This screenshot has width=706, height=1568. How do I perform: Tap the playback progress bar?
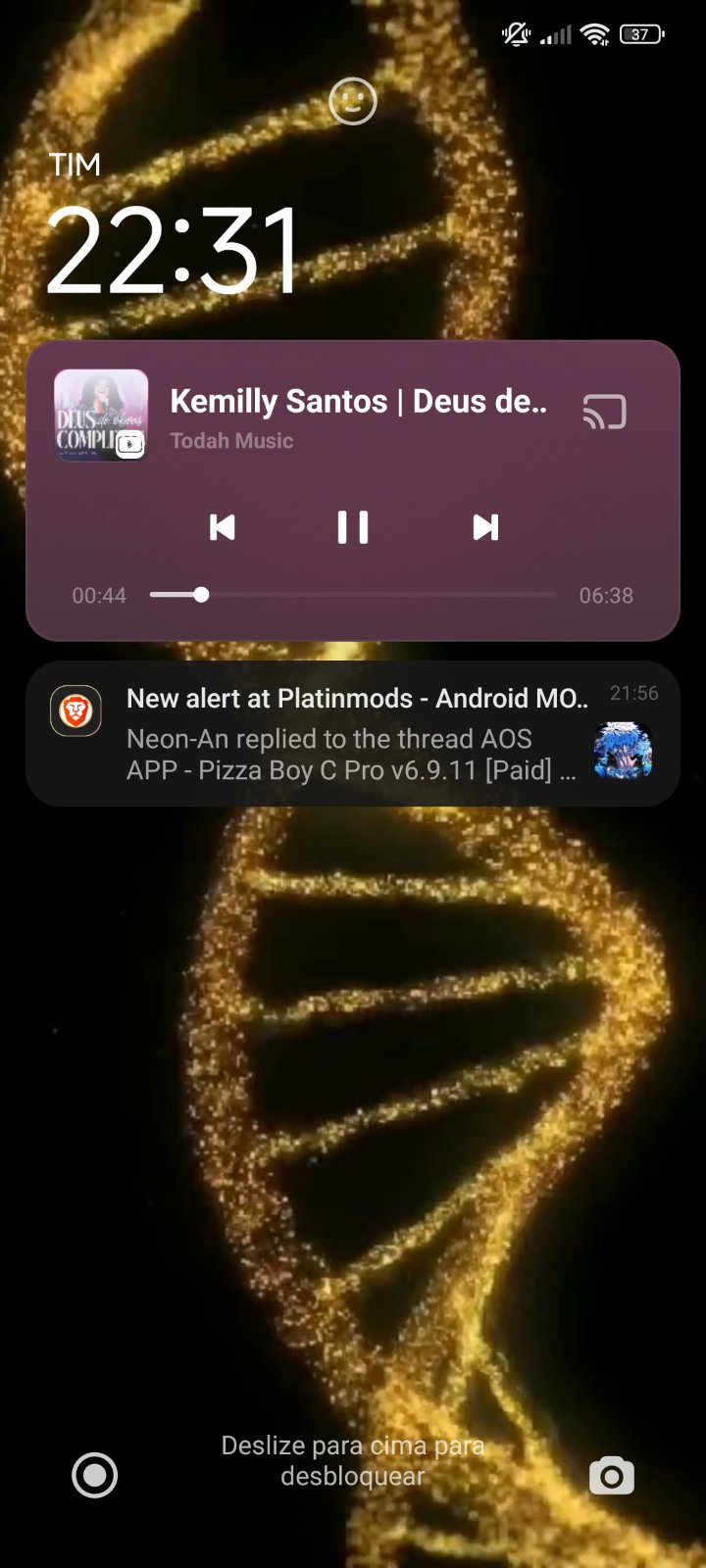[x=353, y=595]
